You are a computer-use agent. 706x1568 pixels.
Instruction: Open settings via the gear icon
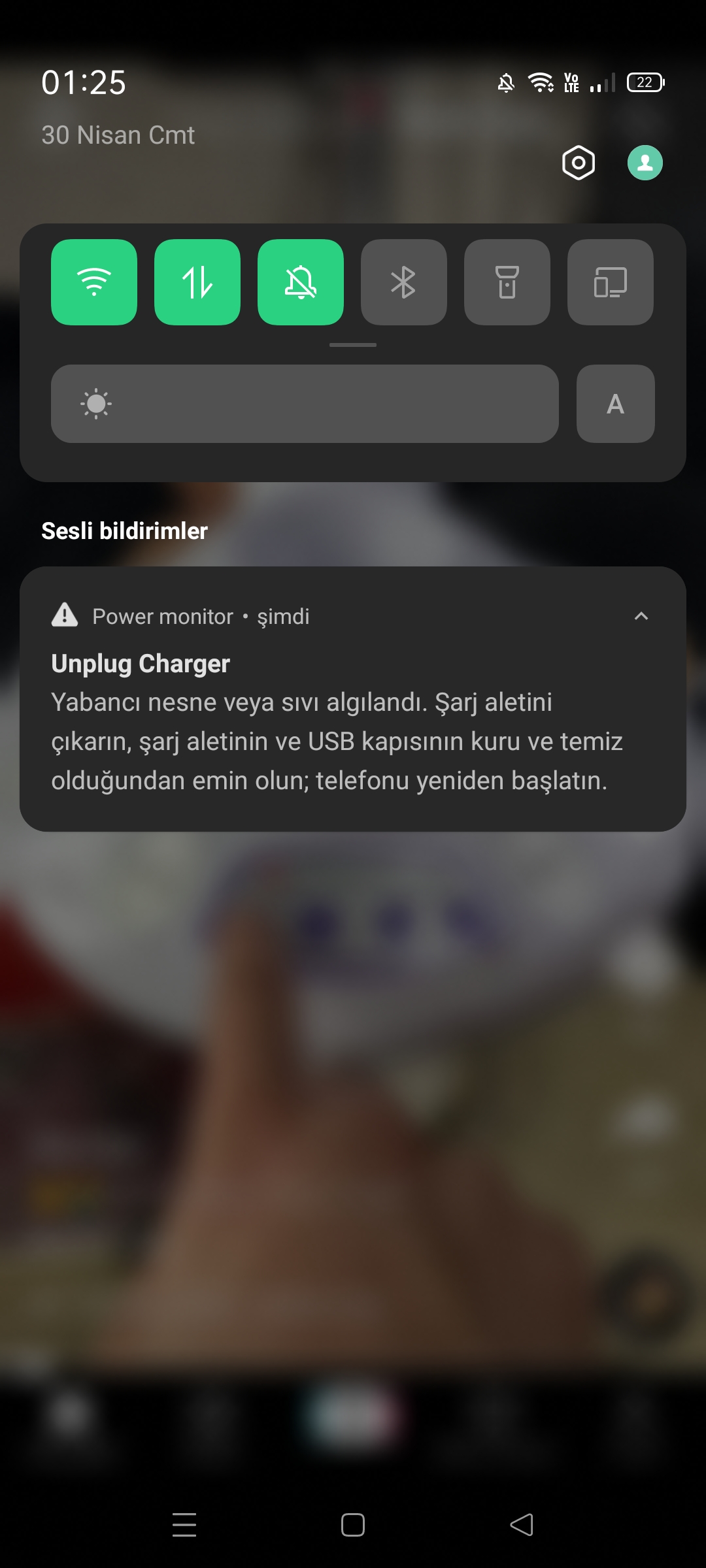pos(579,163)
